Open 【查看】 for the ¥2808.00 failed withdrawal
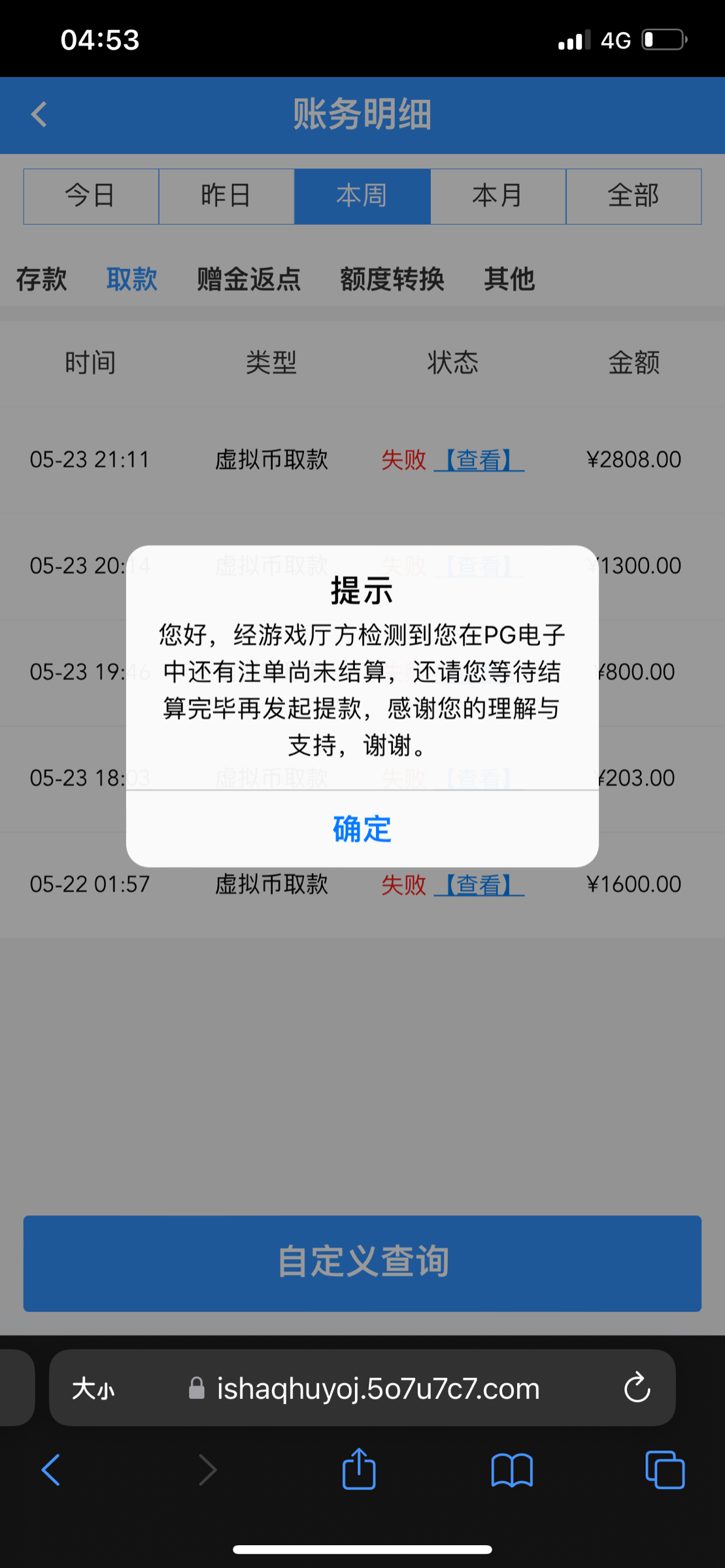The image size is (725, 1568). tap(479, 459)
